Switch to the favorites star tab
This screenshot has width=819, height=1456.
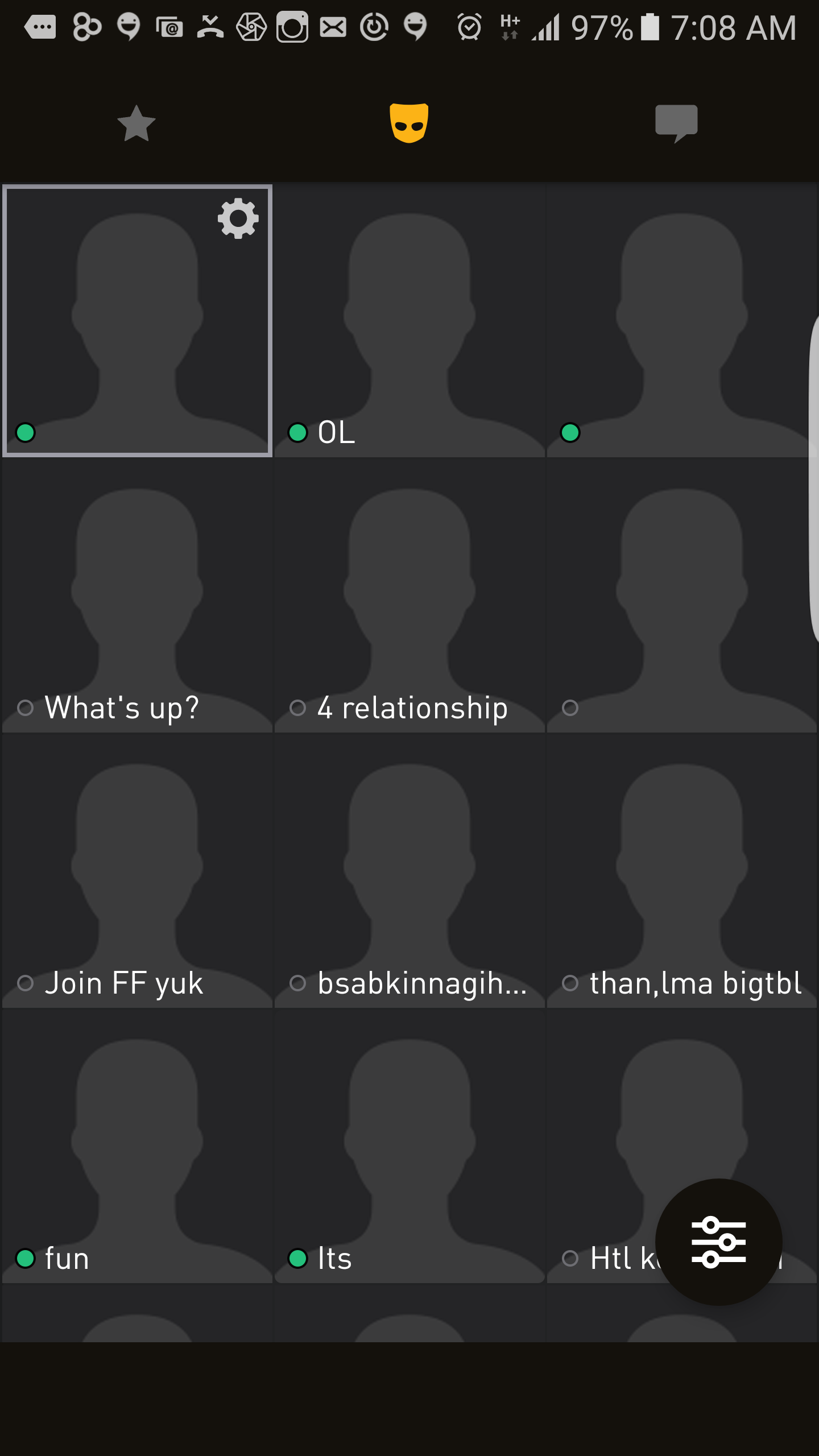point(136,123)
